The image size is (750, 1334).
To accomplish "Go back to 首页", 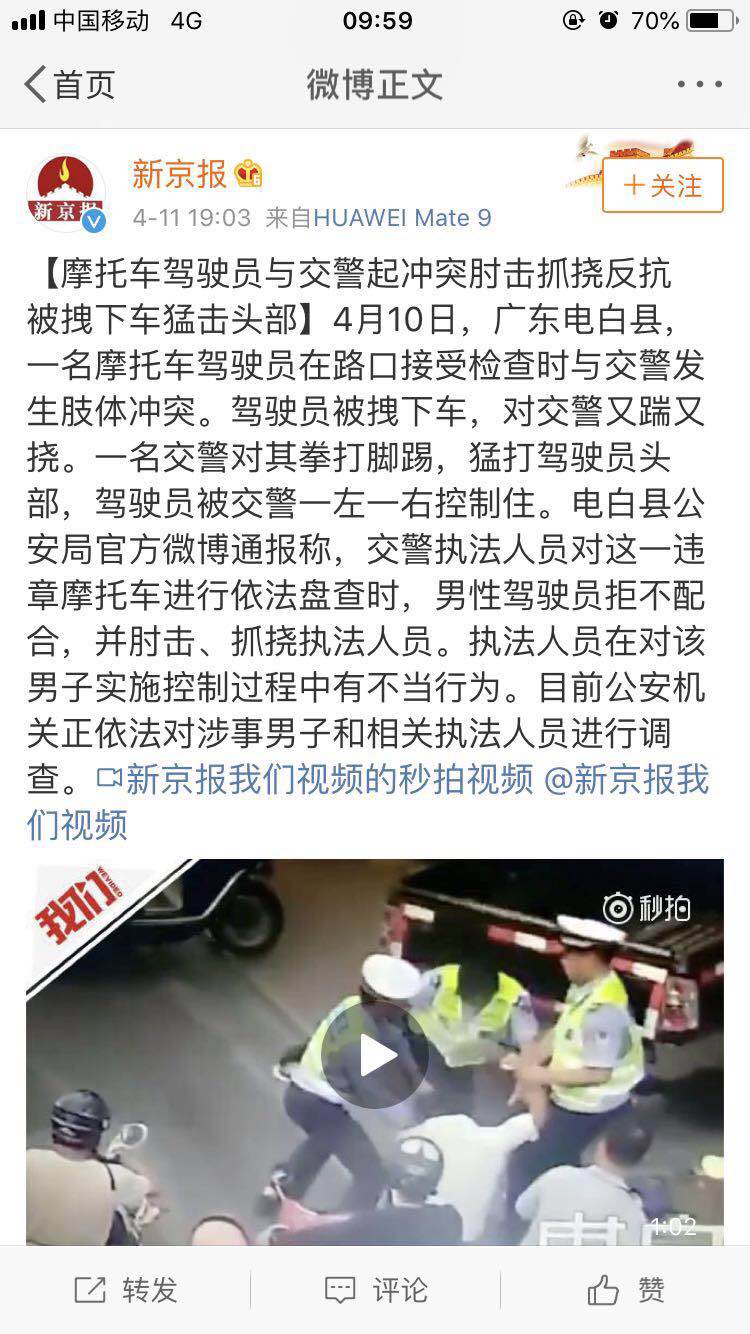I will 68,85.
